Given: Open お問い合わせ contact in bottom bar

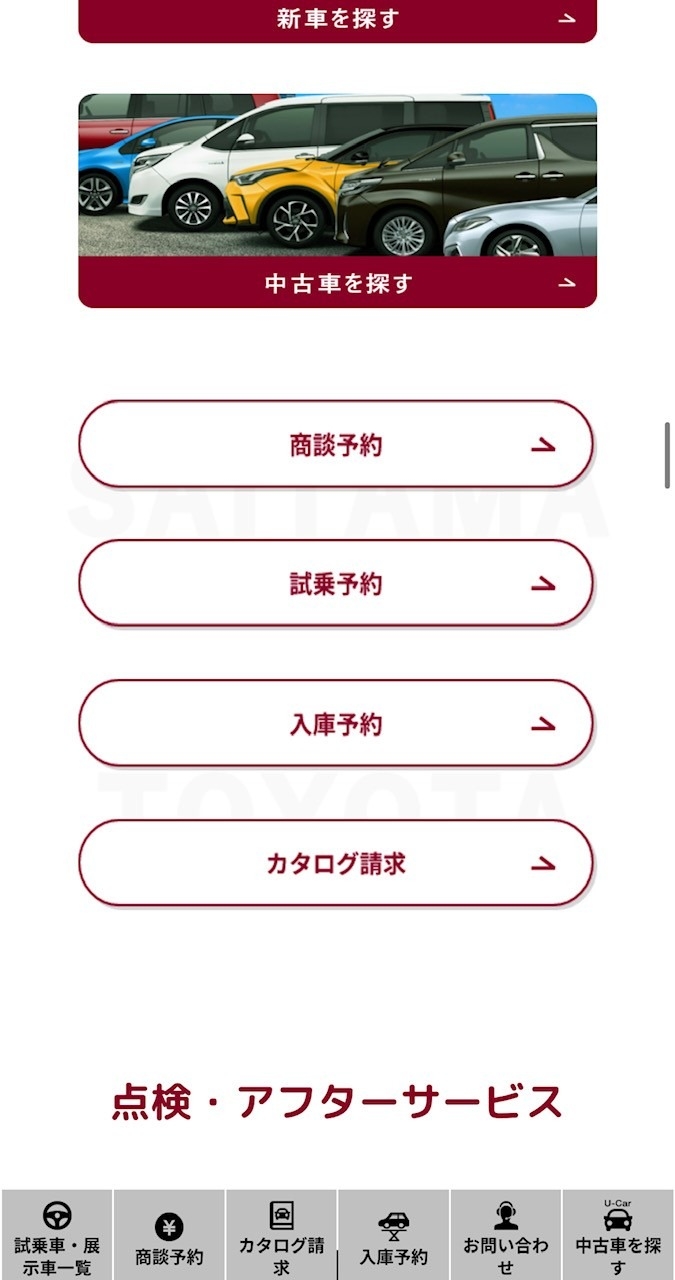Looking at the screenshot, I should point(505,1236).
